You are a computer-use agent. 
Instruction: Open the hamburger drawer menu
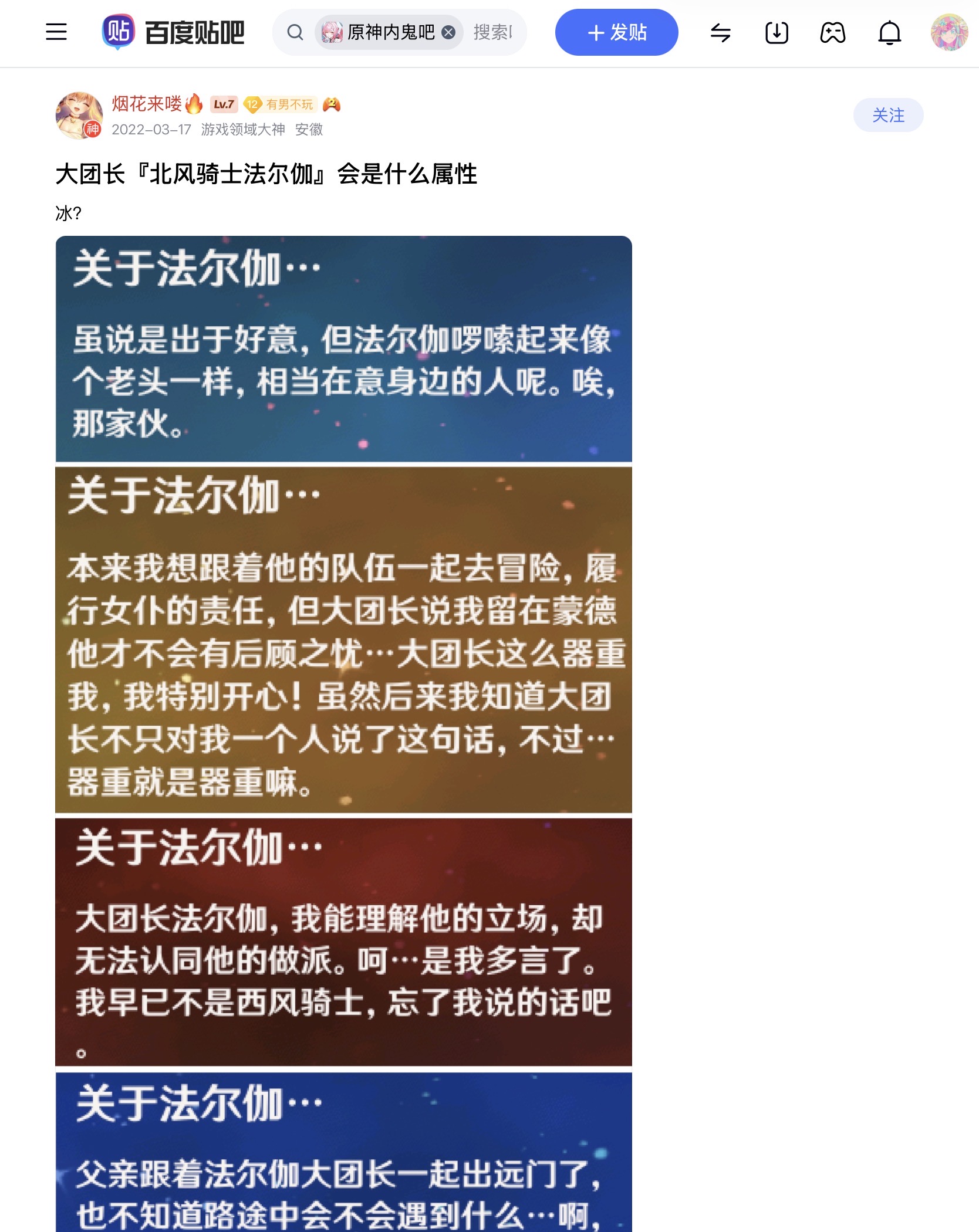(x=56, y=32)
